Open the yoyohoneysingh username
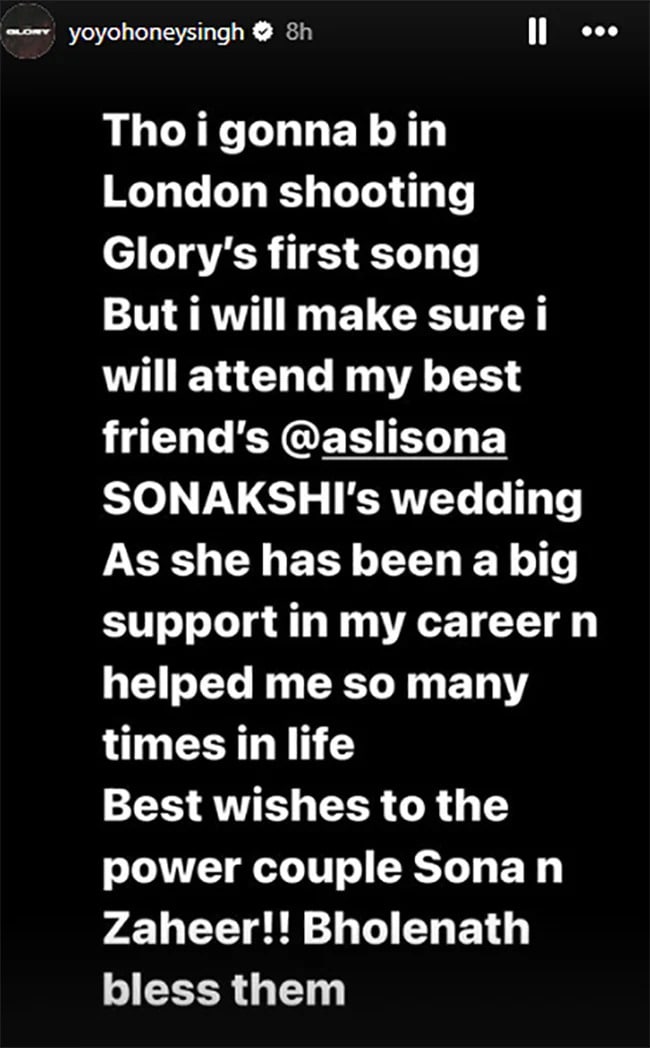 click(x=158, y=32)
